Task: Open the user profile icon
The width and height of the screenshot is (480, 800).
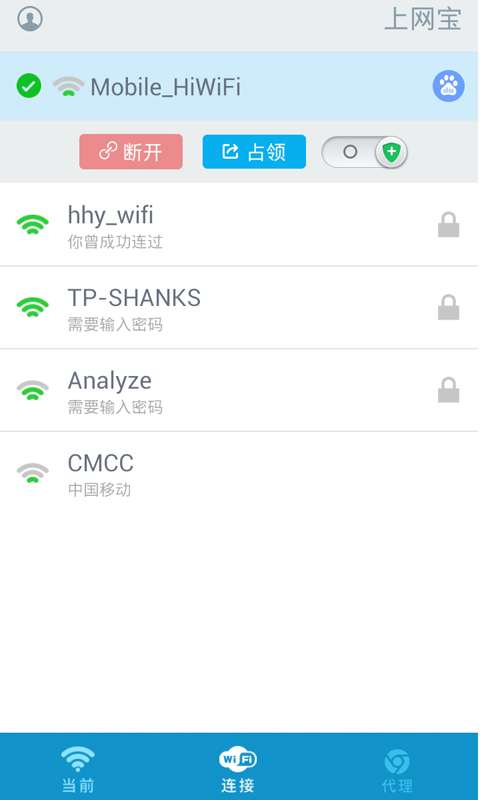Action: pyautogui.click(x=30, y=19)
